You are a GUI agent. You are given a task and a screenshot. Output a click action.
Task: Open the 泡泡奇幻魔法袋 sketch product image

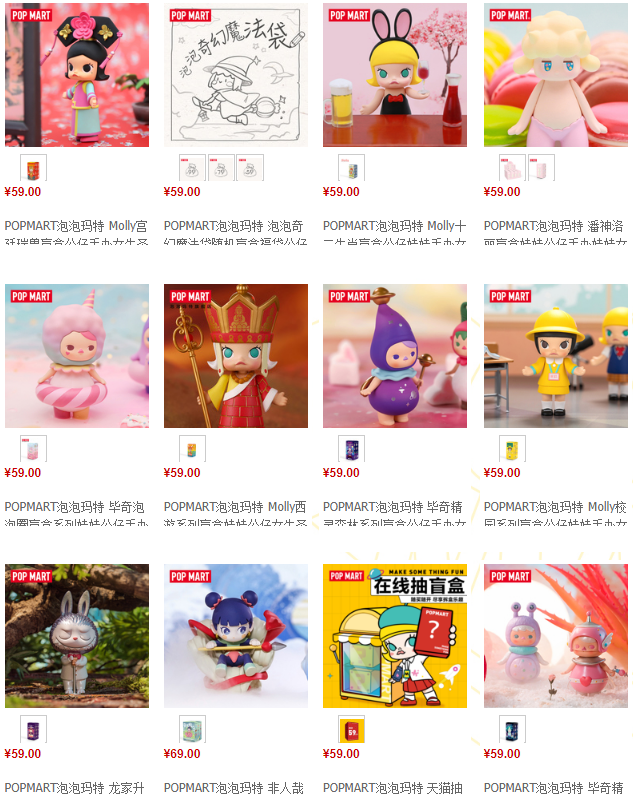[x=236, y=75]
